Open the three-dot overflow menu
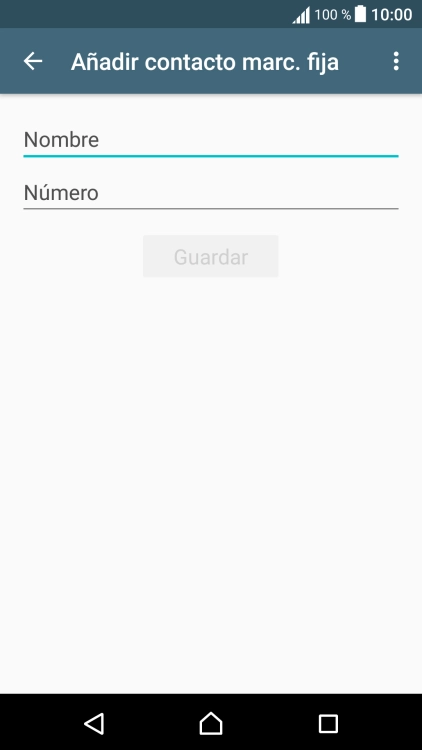Viewport: 422px width, 750px height. (396, 61)
